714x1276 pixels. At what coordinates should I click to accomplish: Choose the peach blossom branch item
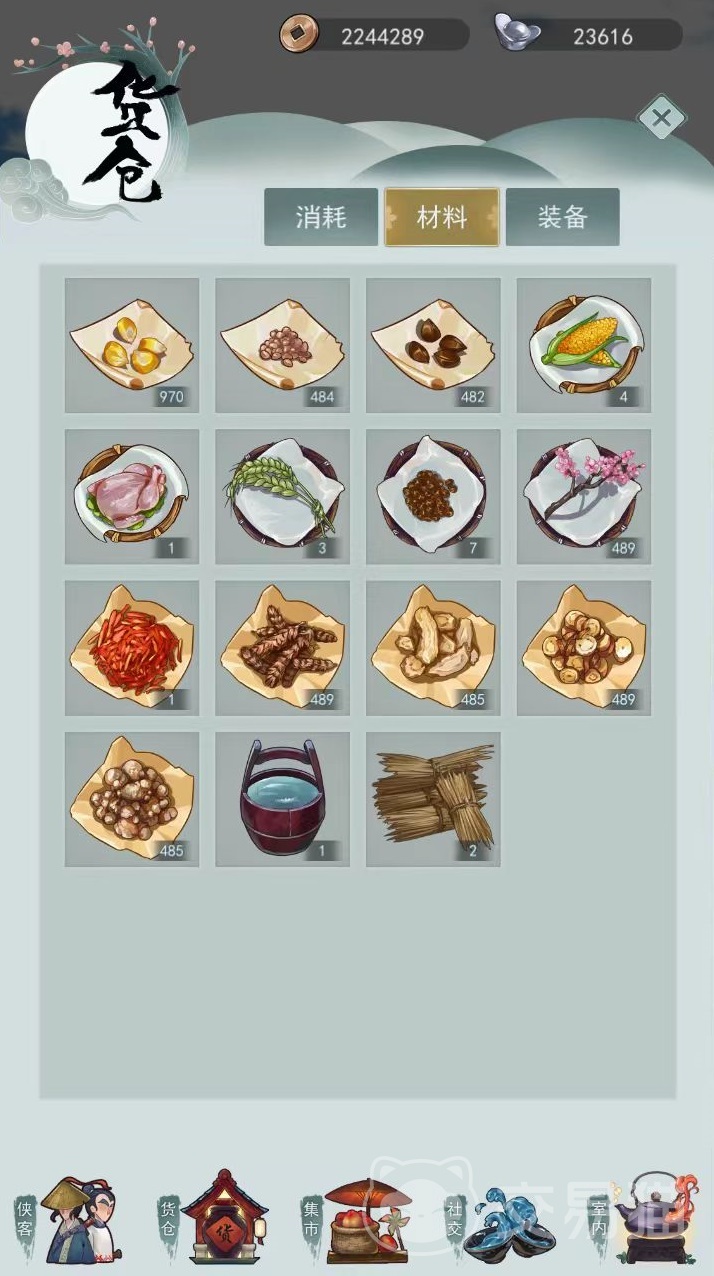(584, 496)
